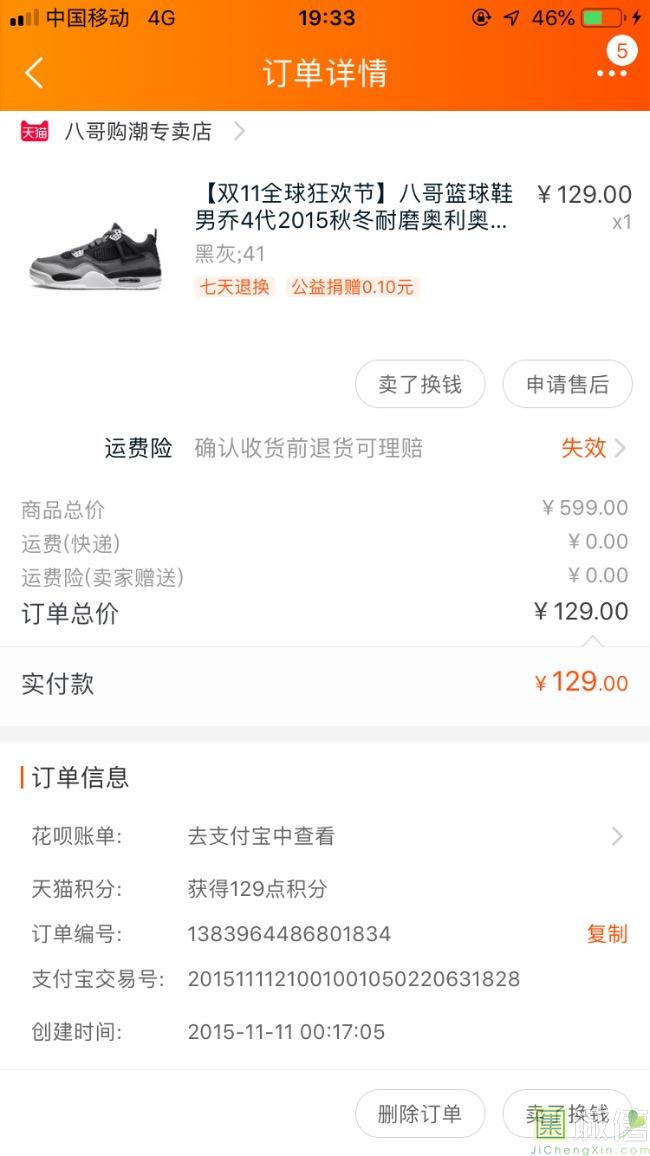Tap 卖了换钱 beside 申请售后
The image size is (650, 1156).
point(420,385)
